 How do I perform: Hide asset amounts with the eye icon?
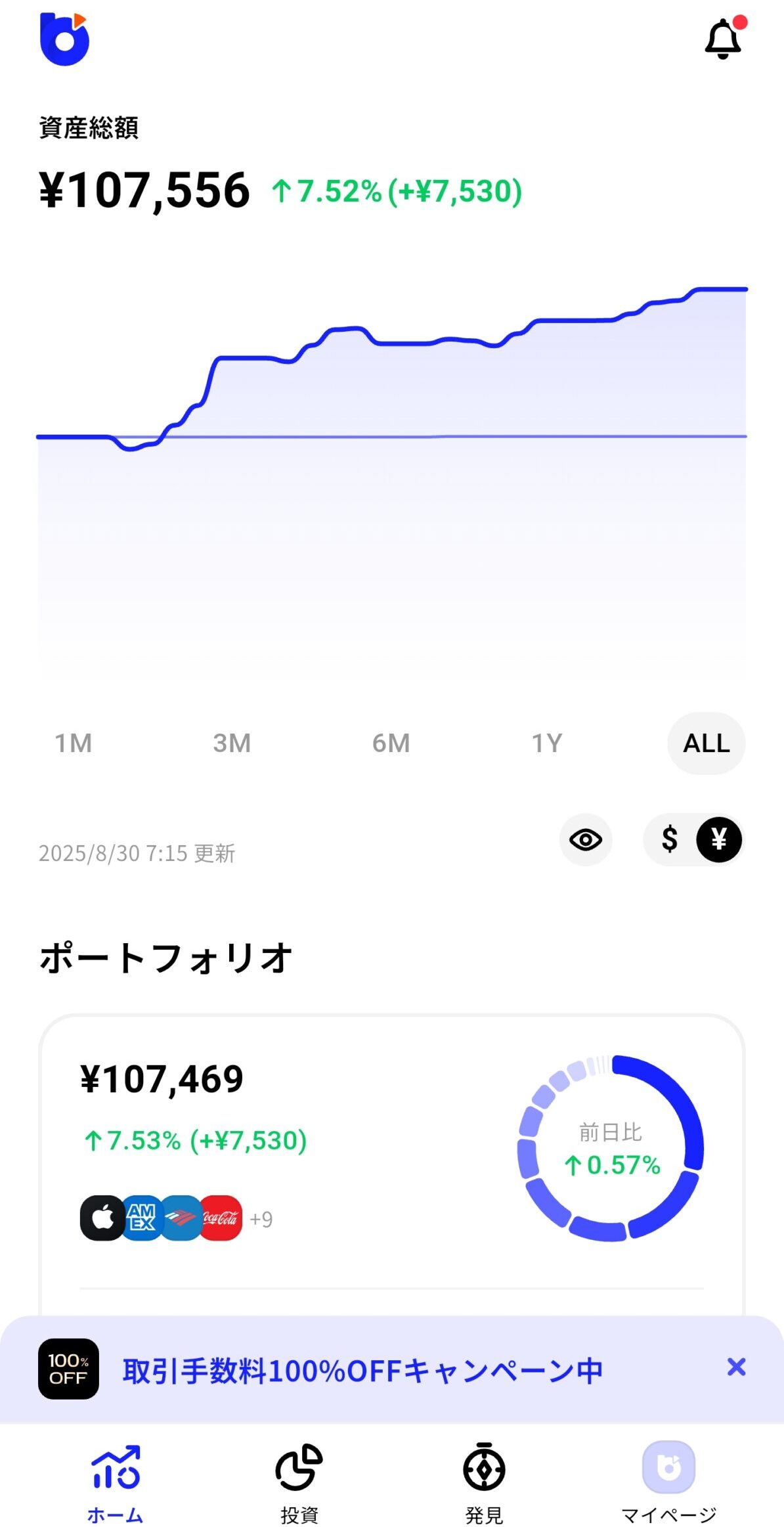586,839
